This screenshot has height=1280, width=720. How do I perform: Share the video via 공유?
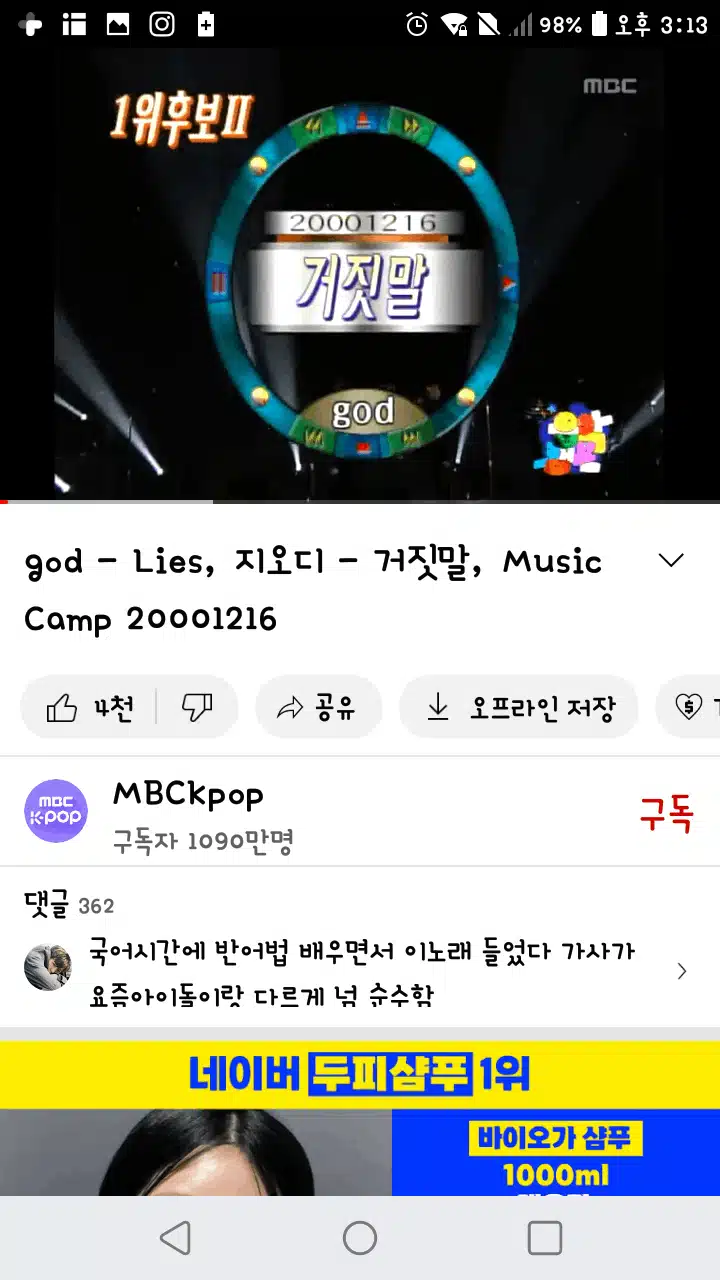pos(318,708)
